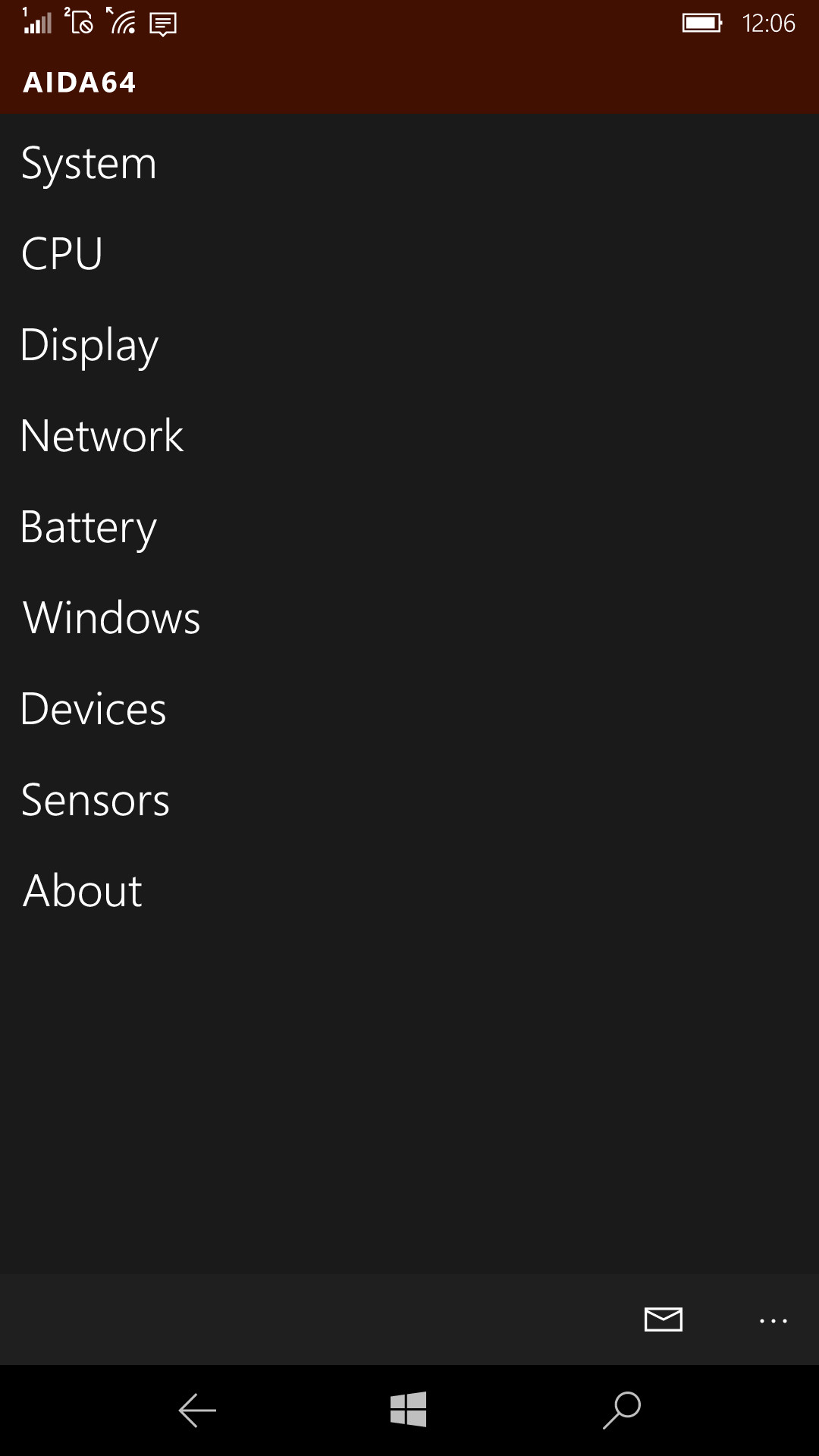Go to the Devices list
Viewport: 819px width, 1456px height.
click(93, 709)
